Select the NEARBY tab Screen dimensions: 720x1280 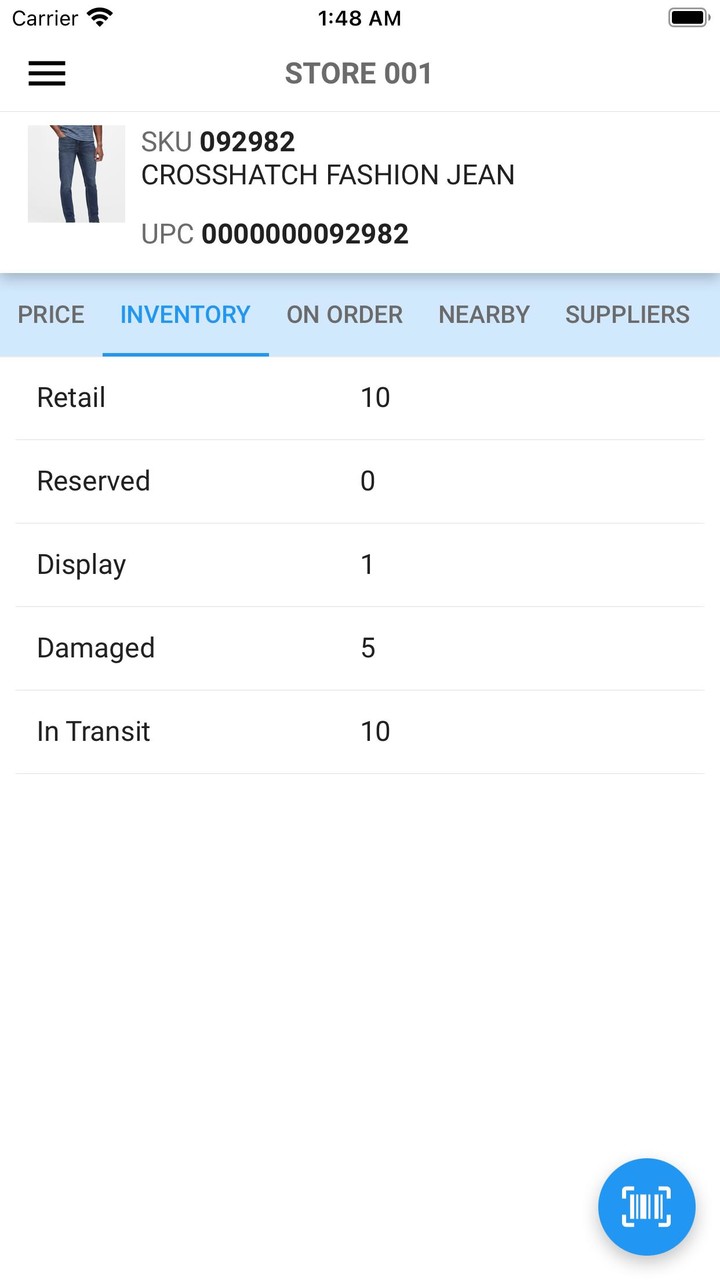point(484,315)
